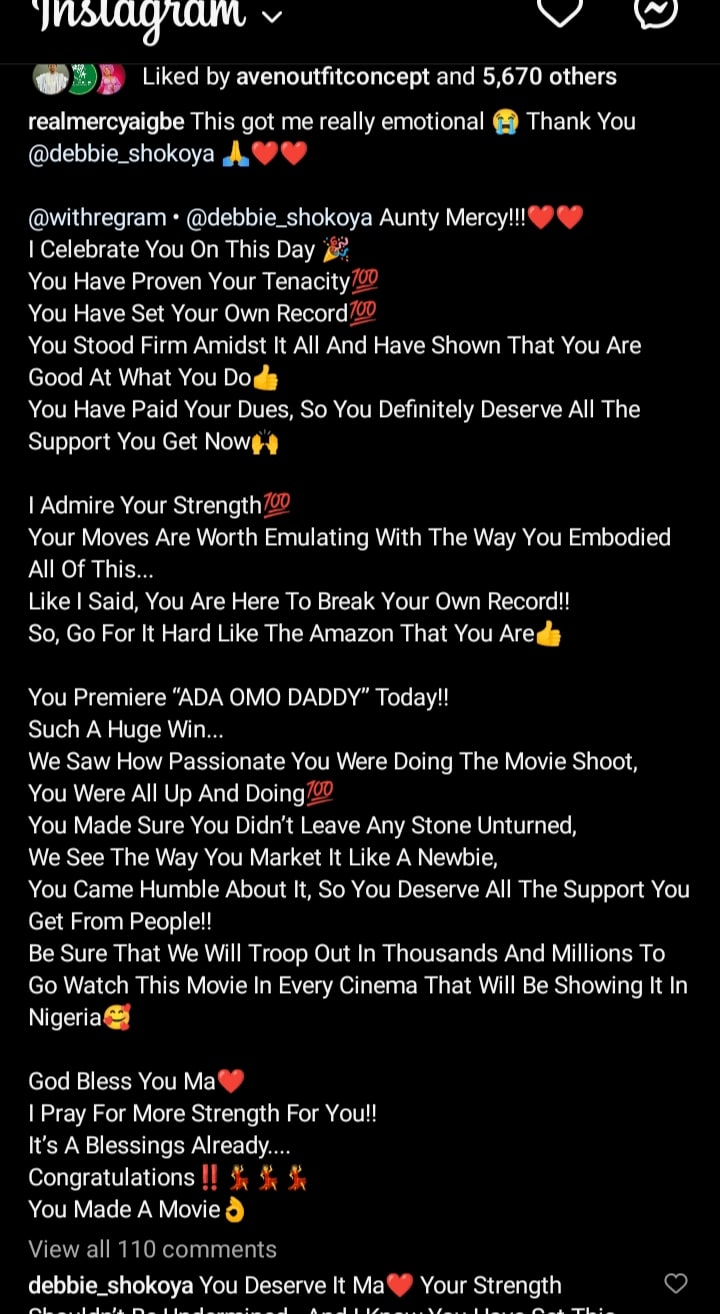View all 110 comments
The image size is (720, 1314).
(x=152, y=1249)
